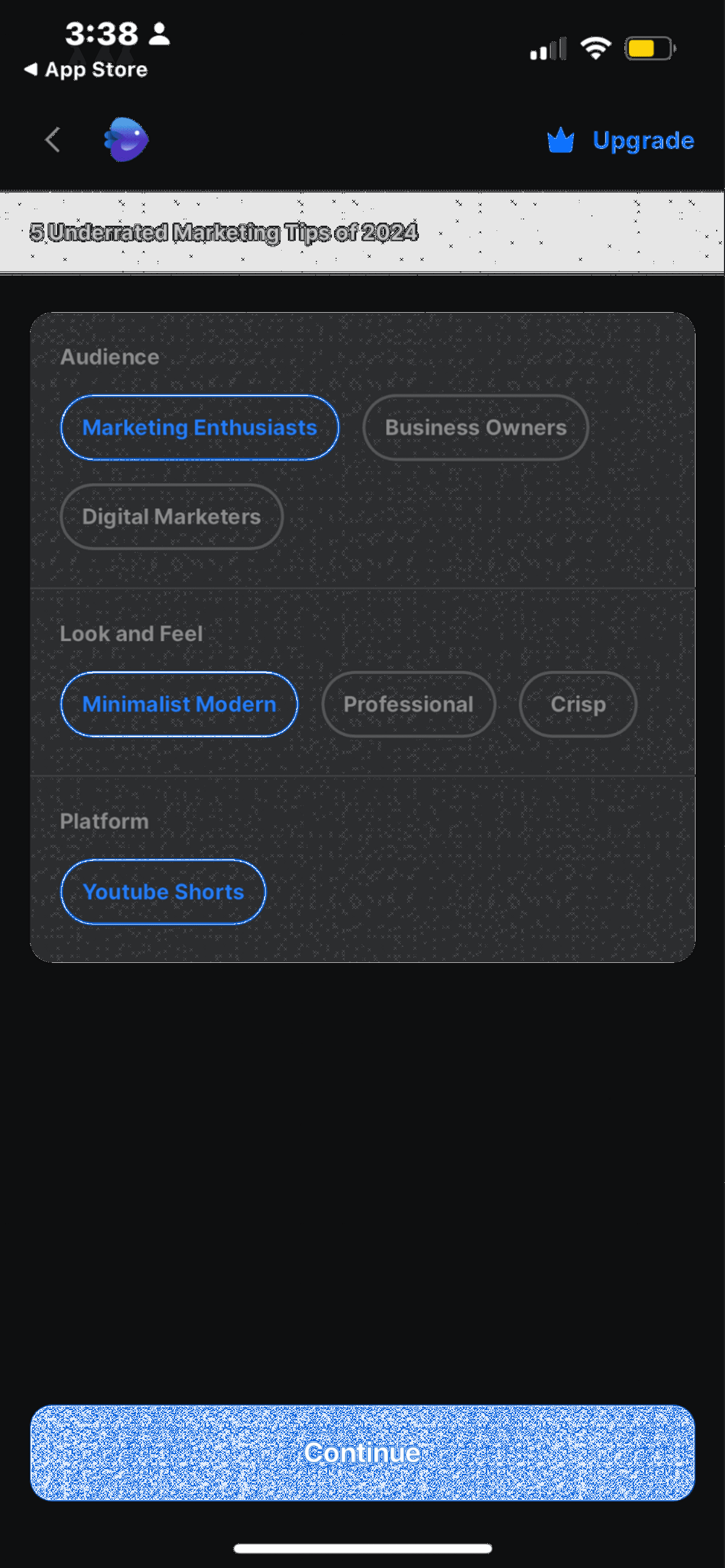The width and height of the screenshot is (725, 1568).
Task: Tap the back chevron arrow
Action: coord(52,139)
